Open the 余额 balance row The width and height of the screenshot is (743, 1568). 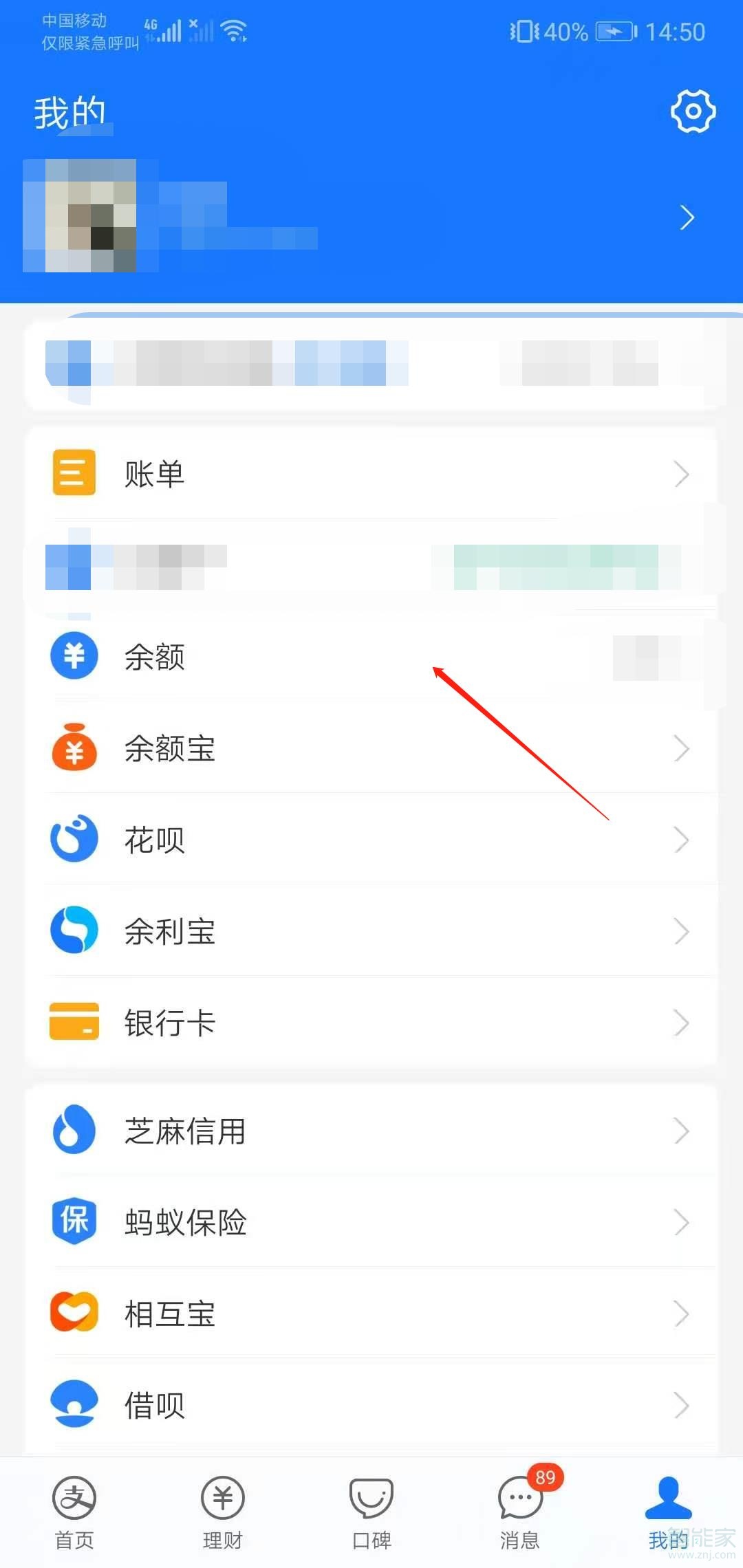tap(371, 657)
